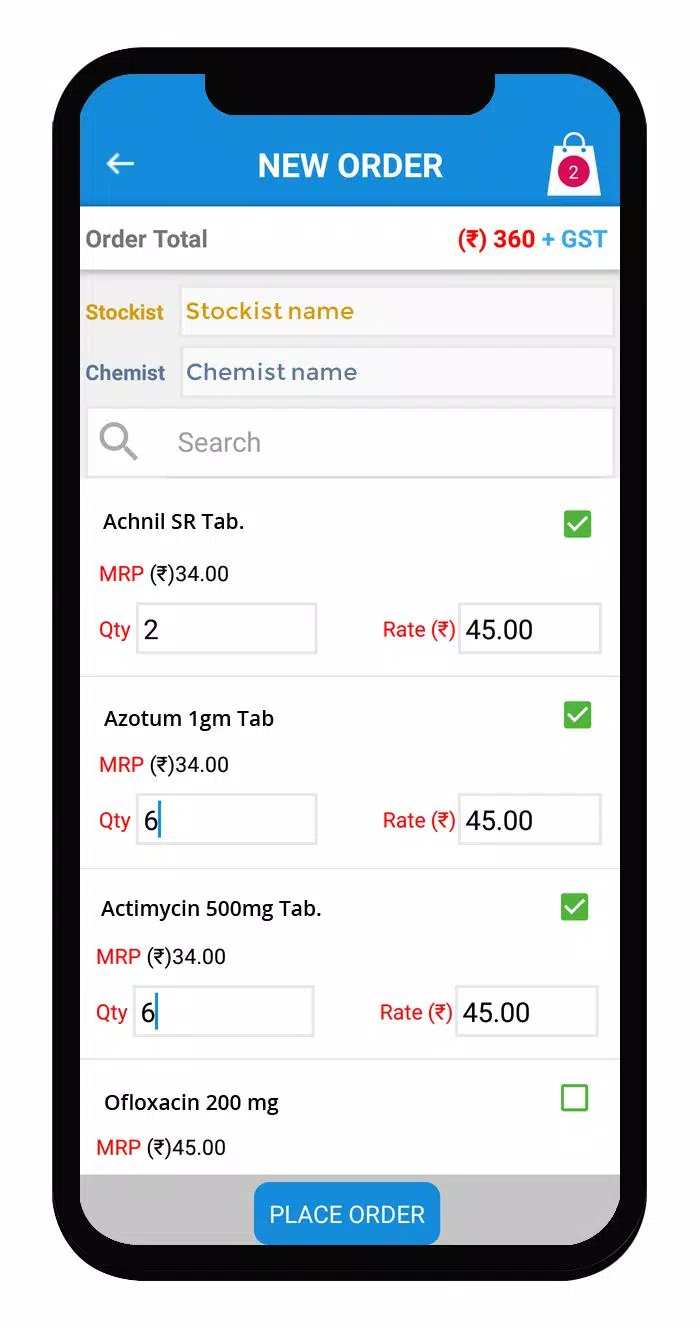Tap the Chemist name field
The width and height of the screenshot is (700, 1328).
(396, 372)
